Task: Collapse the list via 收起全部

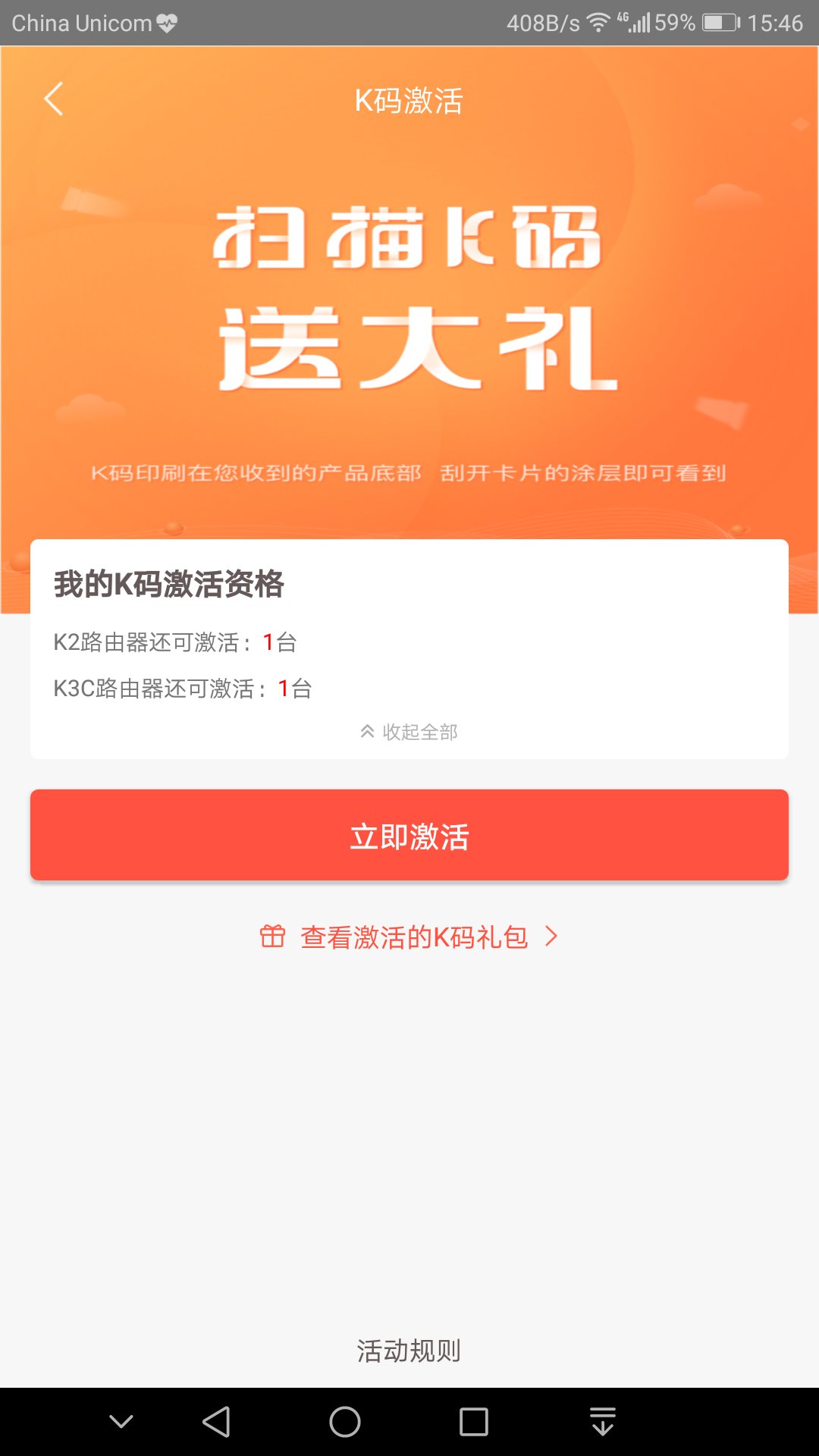Action: click(x=409, y=732)
